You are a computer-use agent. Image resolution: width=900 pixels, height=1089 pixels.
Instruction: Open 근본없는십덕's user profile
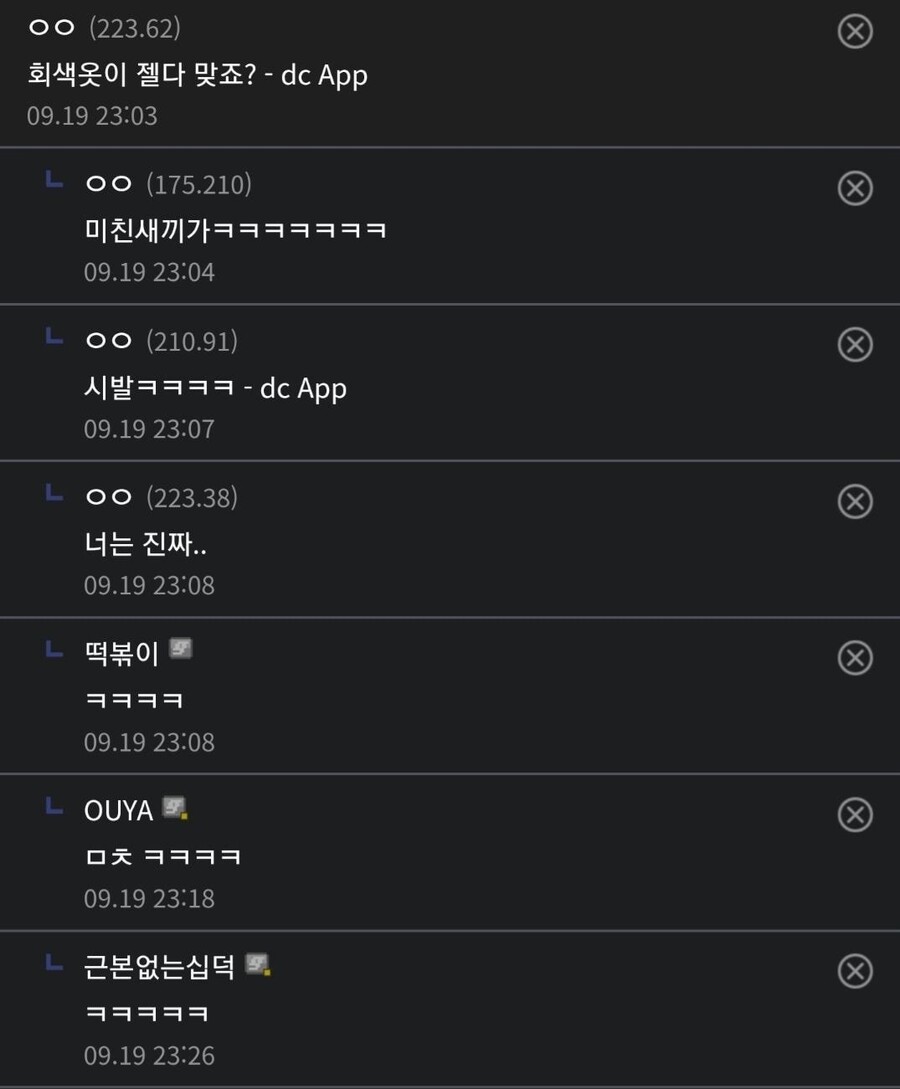(x=160, y=967)
